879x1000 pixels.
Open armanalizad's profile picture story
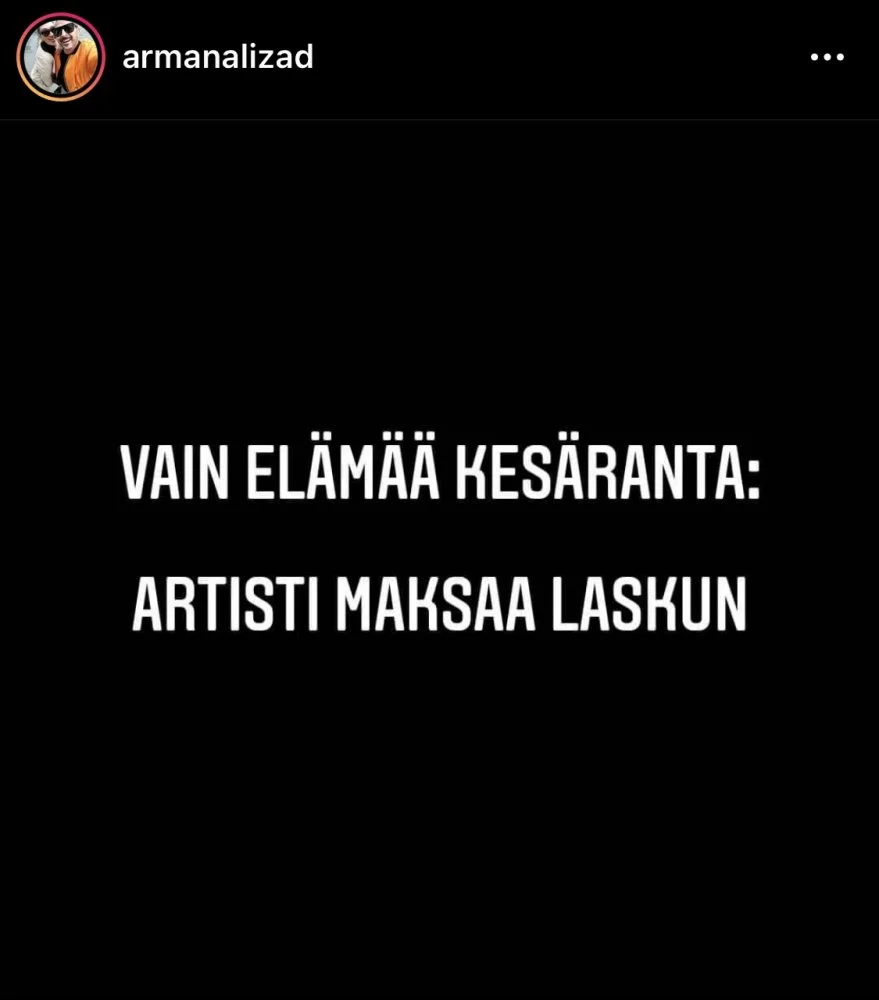[61, 57]
